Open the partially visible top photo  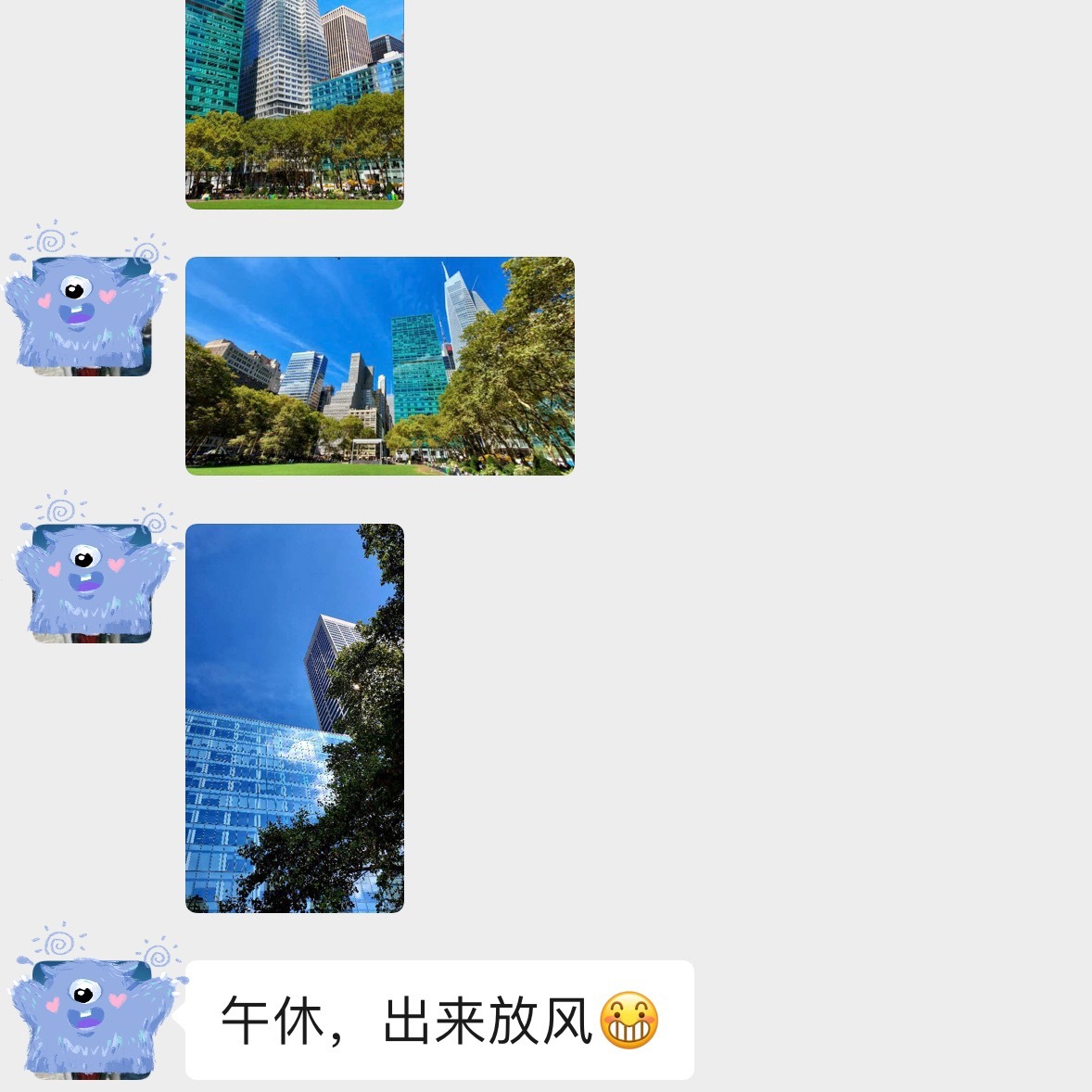pyautogui.click(x=295, y=102)
